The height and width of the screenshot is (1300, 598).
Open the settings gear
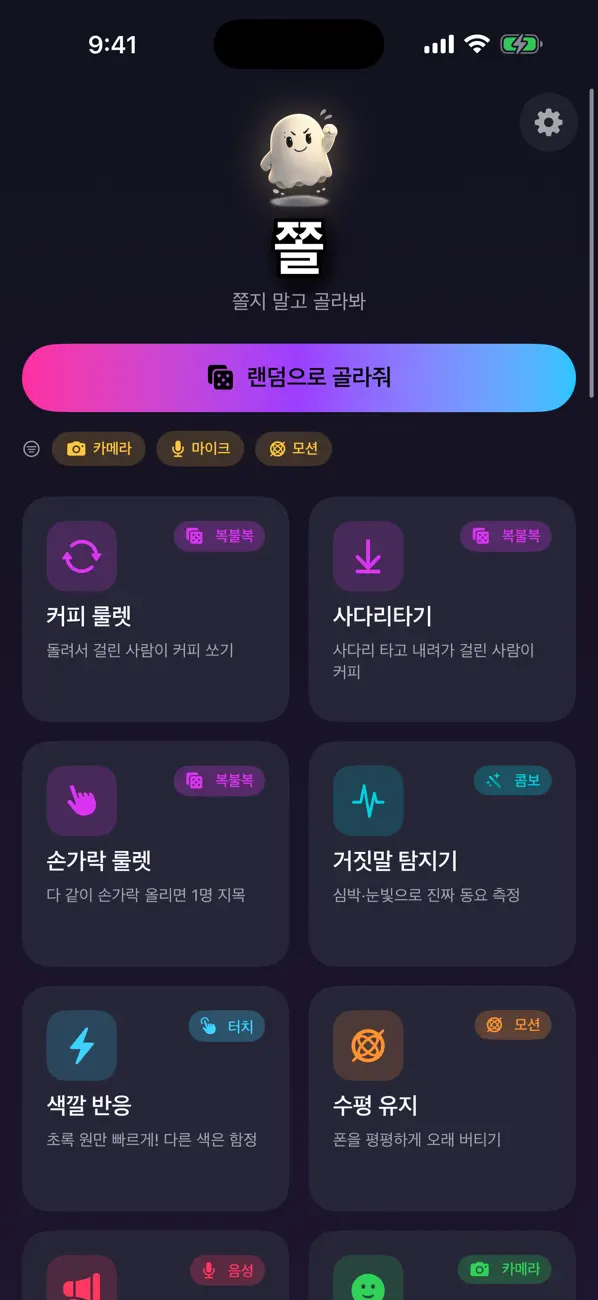pyautogui.click(x=548, y=123)
